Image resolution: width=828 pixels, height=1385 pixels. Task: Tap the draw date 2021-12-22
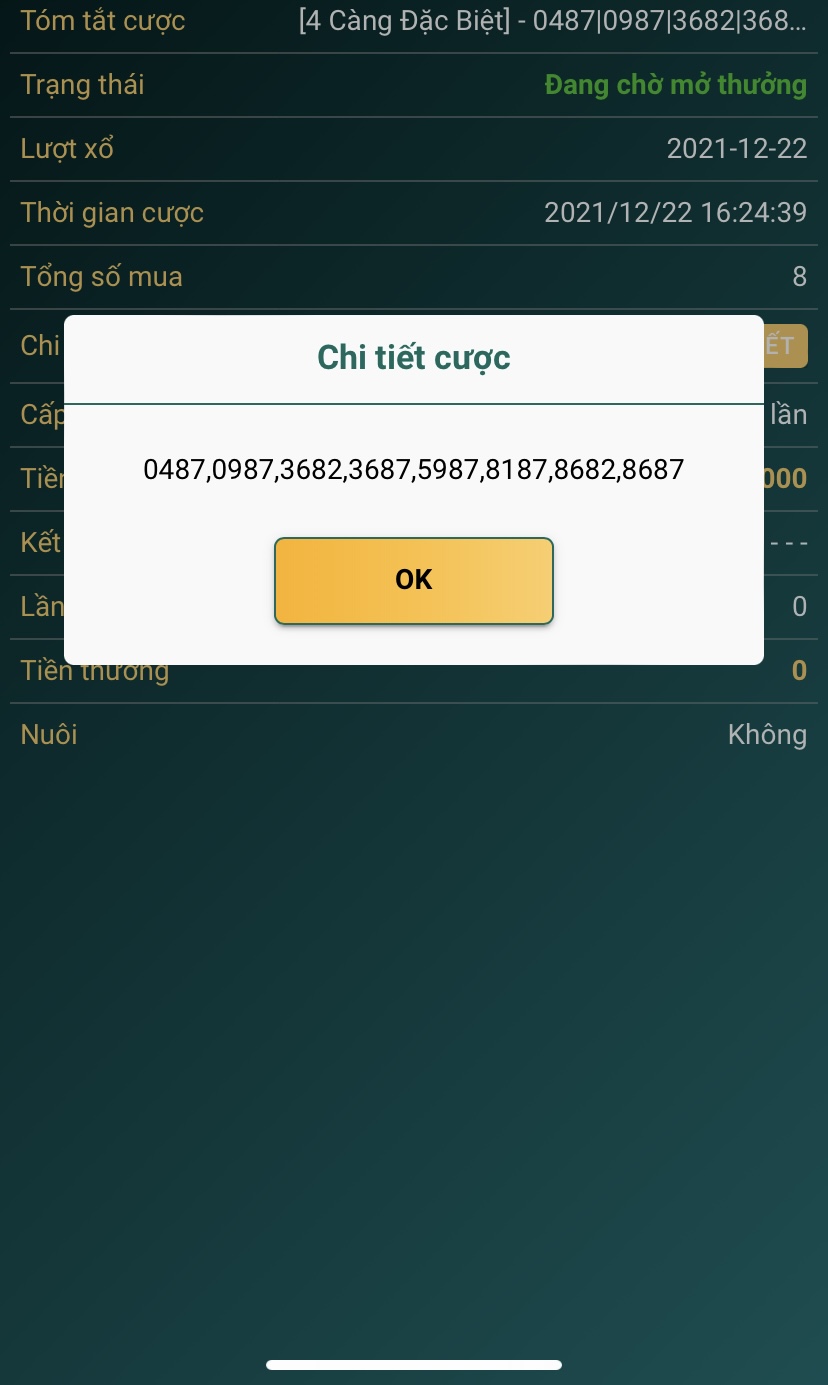coord(737,148)
